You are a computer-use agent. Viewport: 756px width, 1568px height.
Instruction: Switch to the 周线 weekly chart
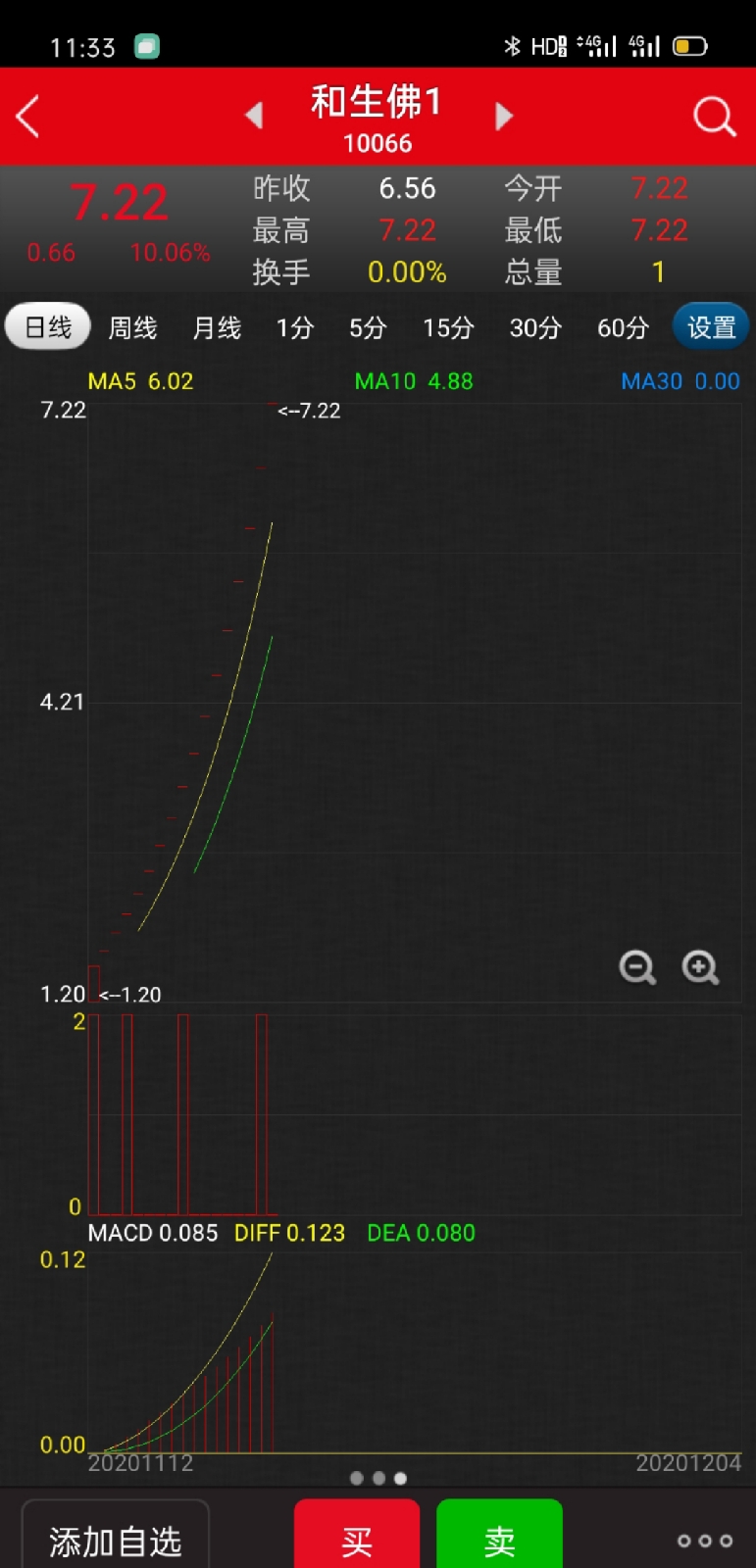pos(132,327)
